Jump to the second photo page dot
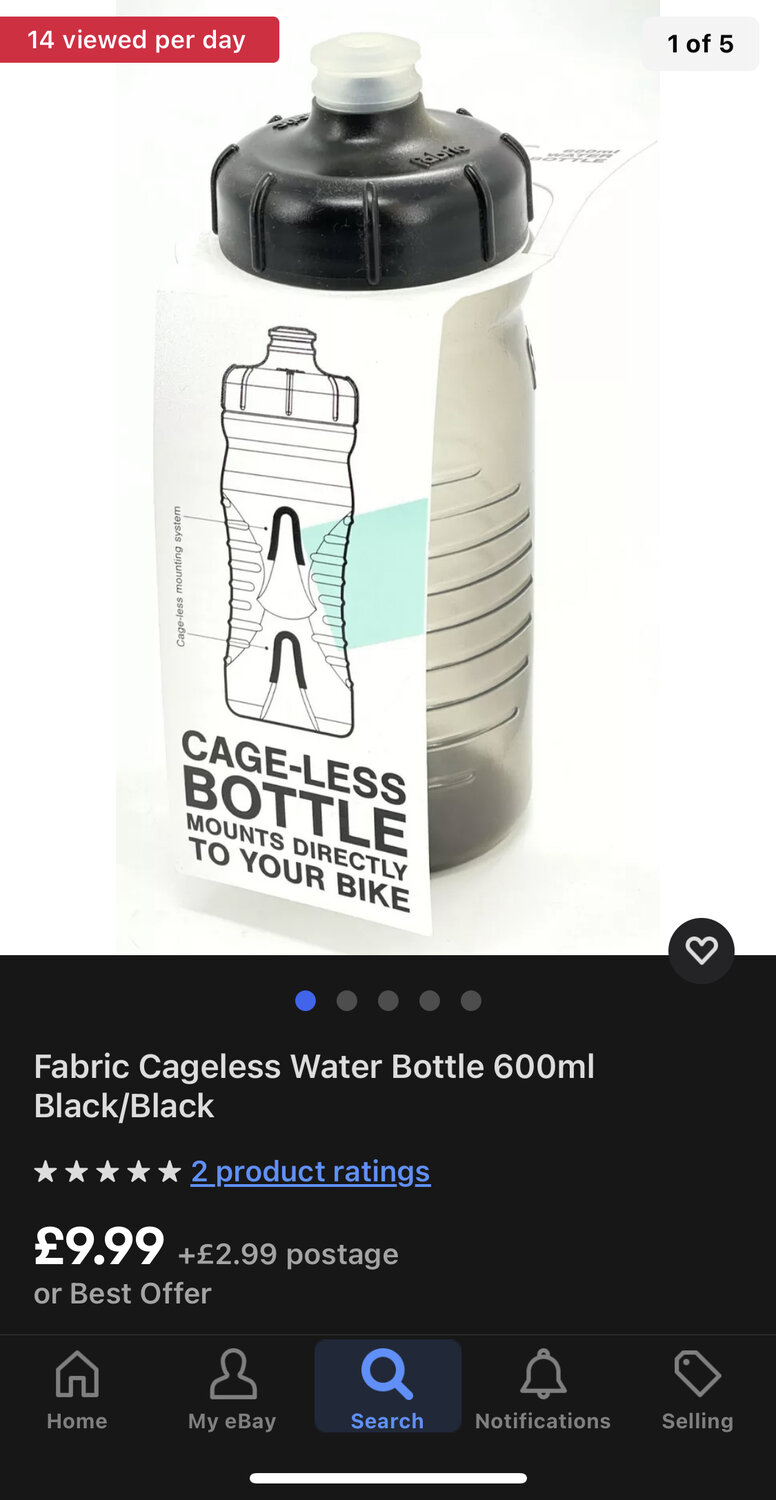Viewport: 776px width, 1500px height. click(x=347, y=1001)
